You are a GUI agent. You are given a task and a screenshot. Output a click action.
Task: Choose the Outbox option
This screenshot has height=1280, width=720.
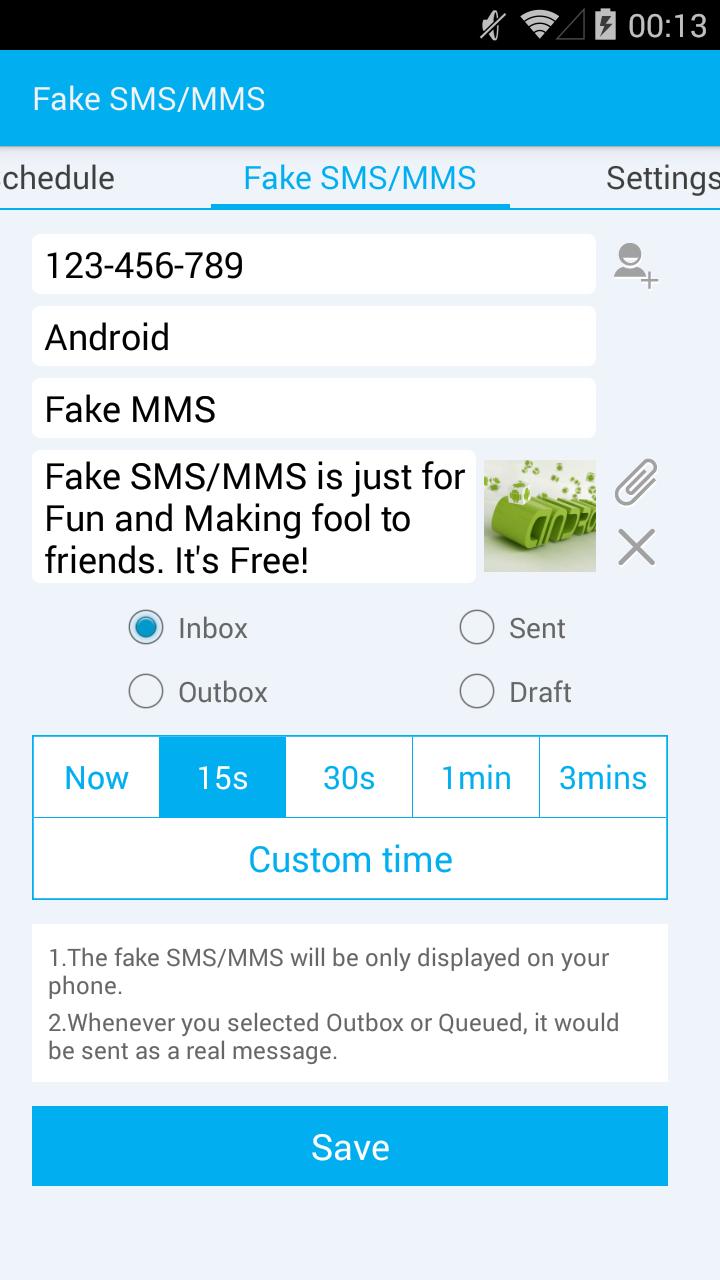[146, 692]
